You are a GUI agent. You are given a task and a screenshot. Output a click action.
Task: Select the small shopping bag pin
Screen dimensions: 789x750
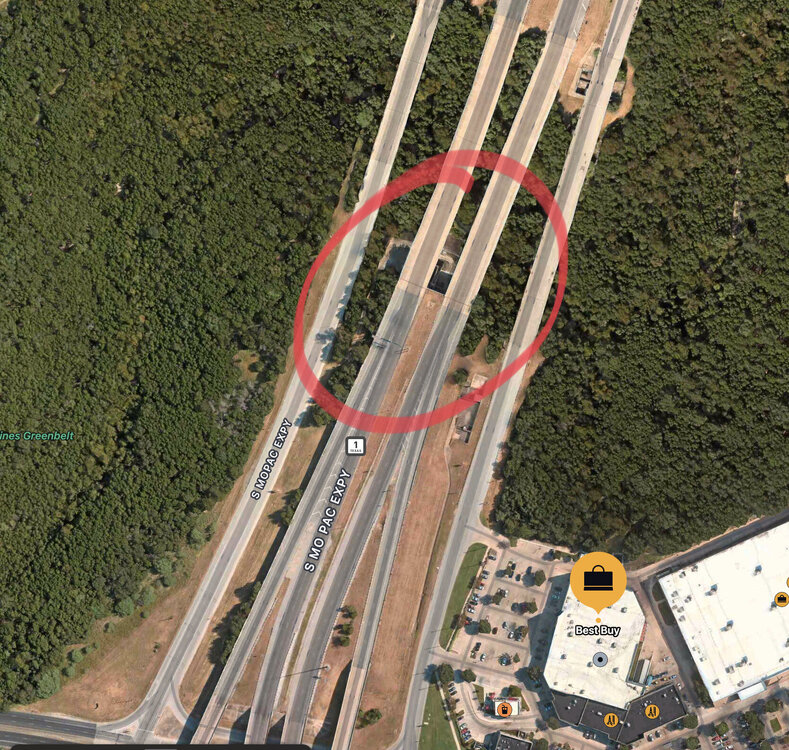pos(781,599)
